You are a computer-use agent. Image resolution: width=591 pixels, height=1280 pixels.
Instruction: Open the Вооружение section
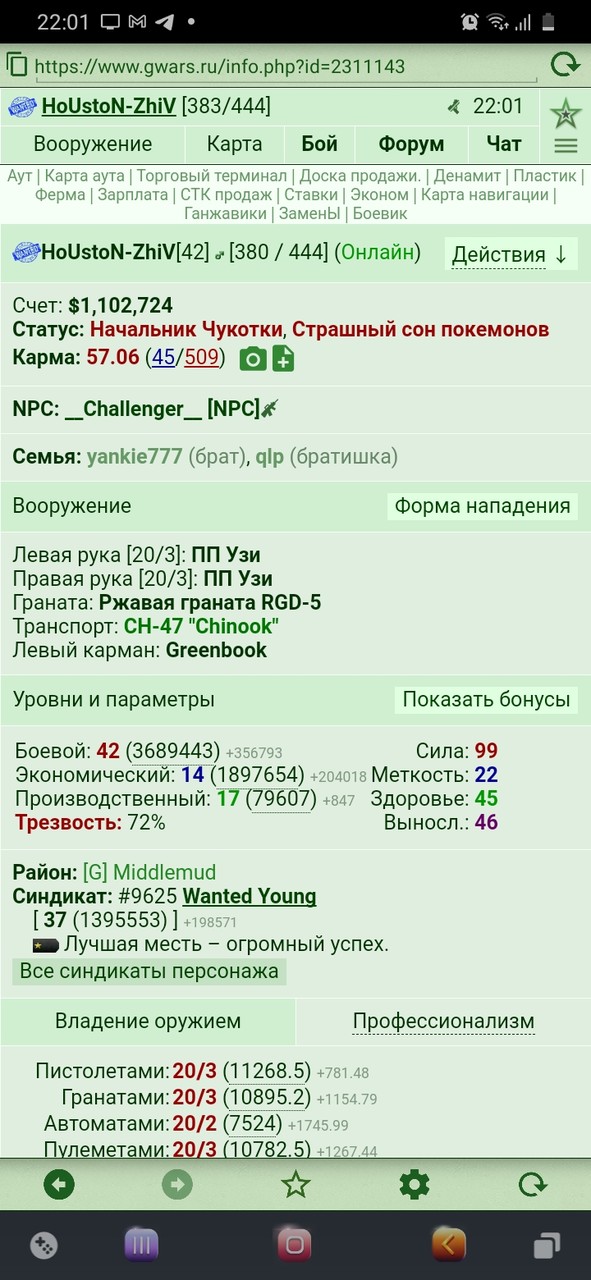[93, 144]
